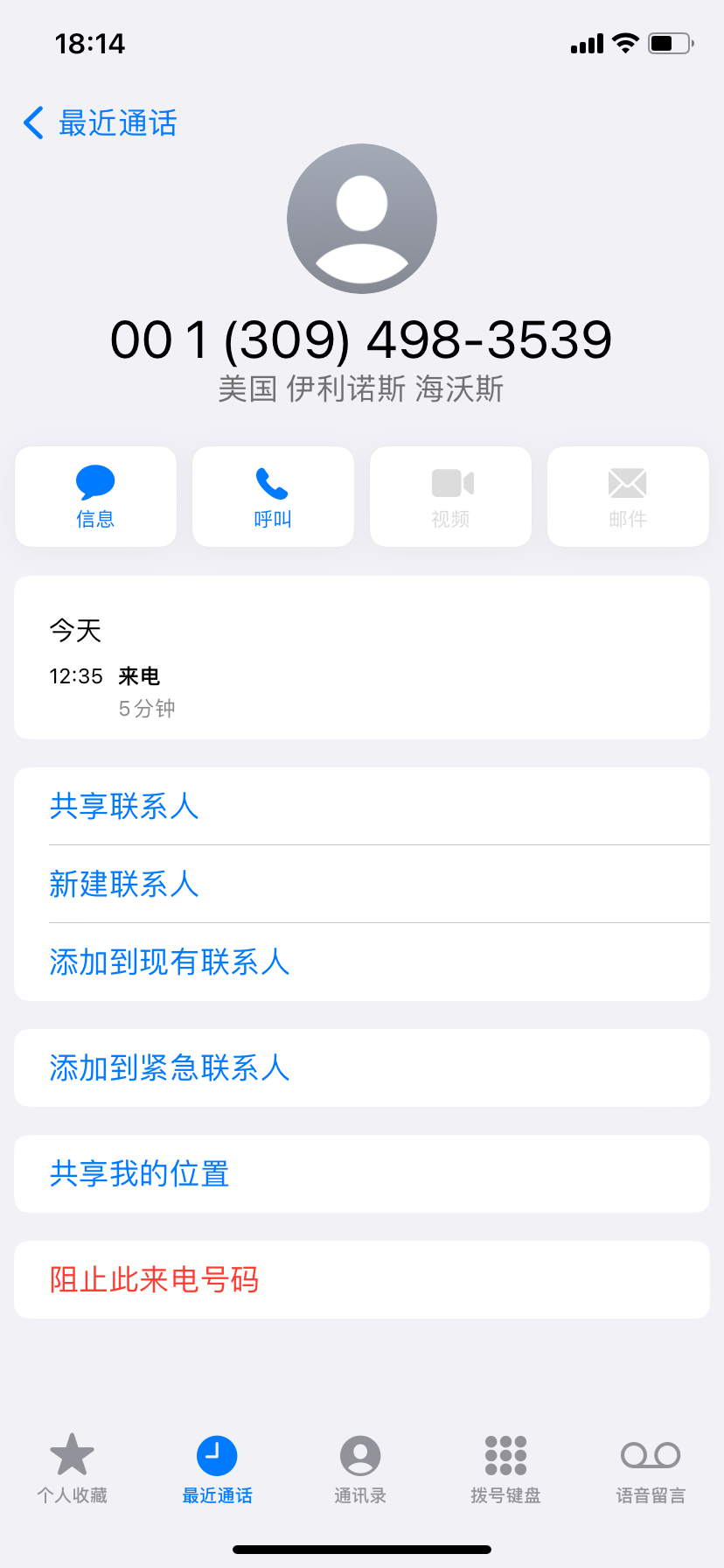Screen dimensions: 724x1568
Task: Open 共享我的位置
Action: point(362,1174)
